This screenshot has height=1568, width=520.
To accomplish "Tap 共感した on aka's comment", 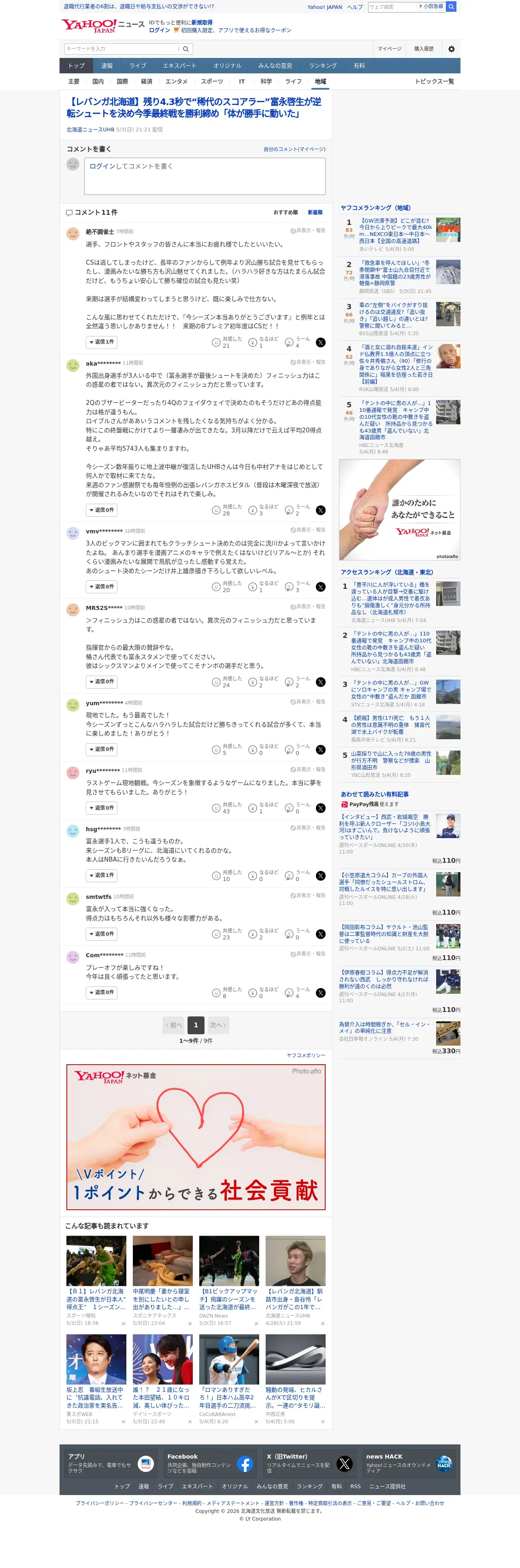I will point(226,510).
